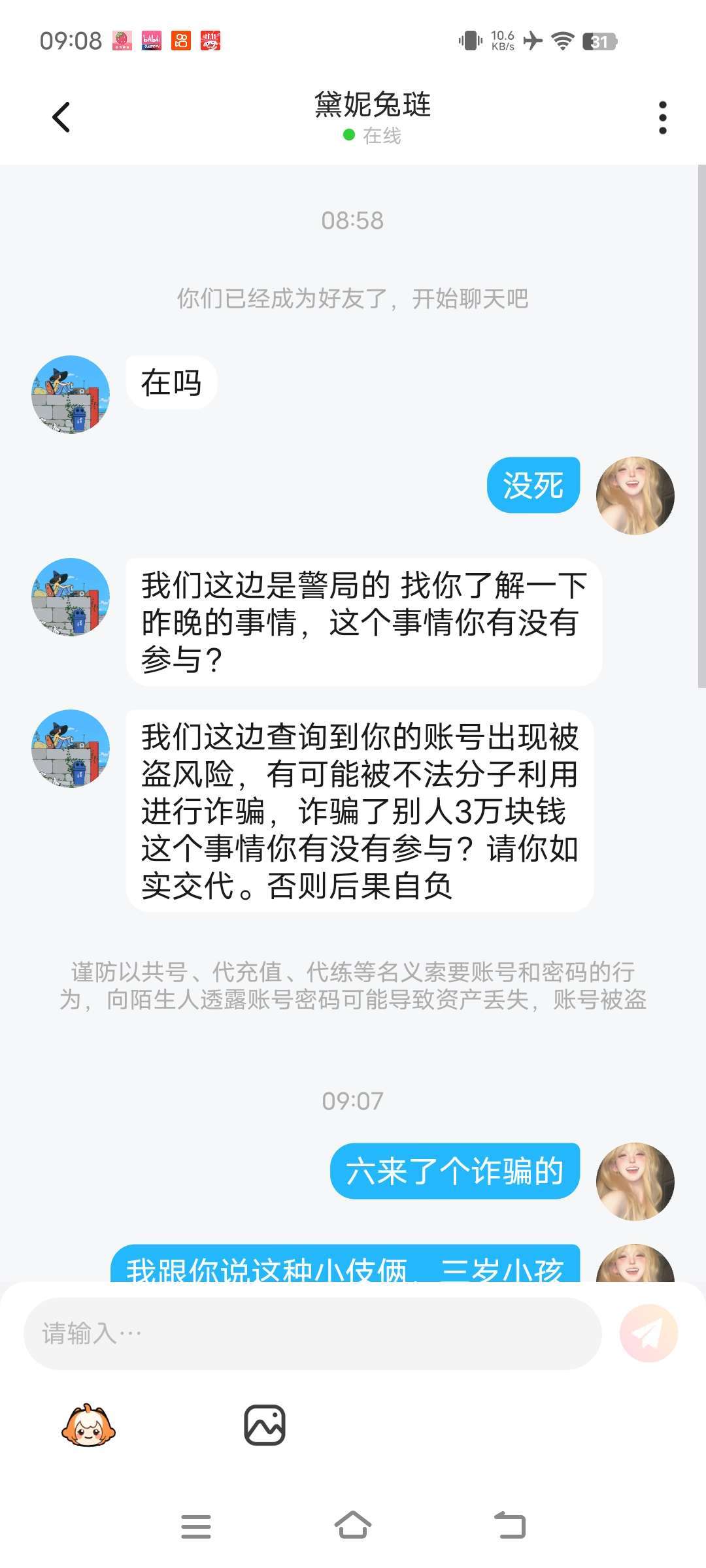Open recent apps from the navigation bar
This screenshot has height=1568, width=706.
[x=196, y=1526]
